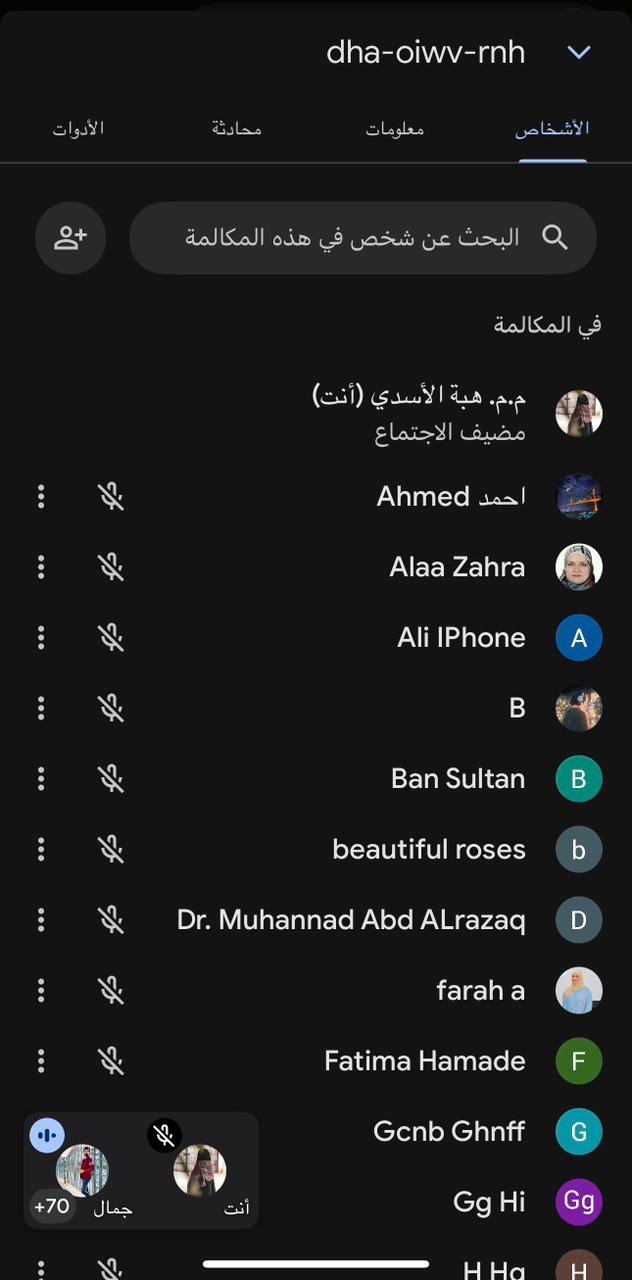Collapse the meeting panel with the top chevron
632x1280 pixels.
(579, 52)
